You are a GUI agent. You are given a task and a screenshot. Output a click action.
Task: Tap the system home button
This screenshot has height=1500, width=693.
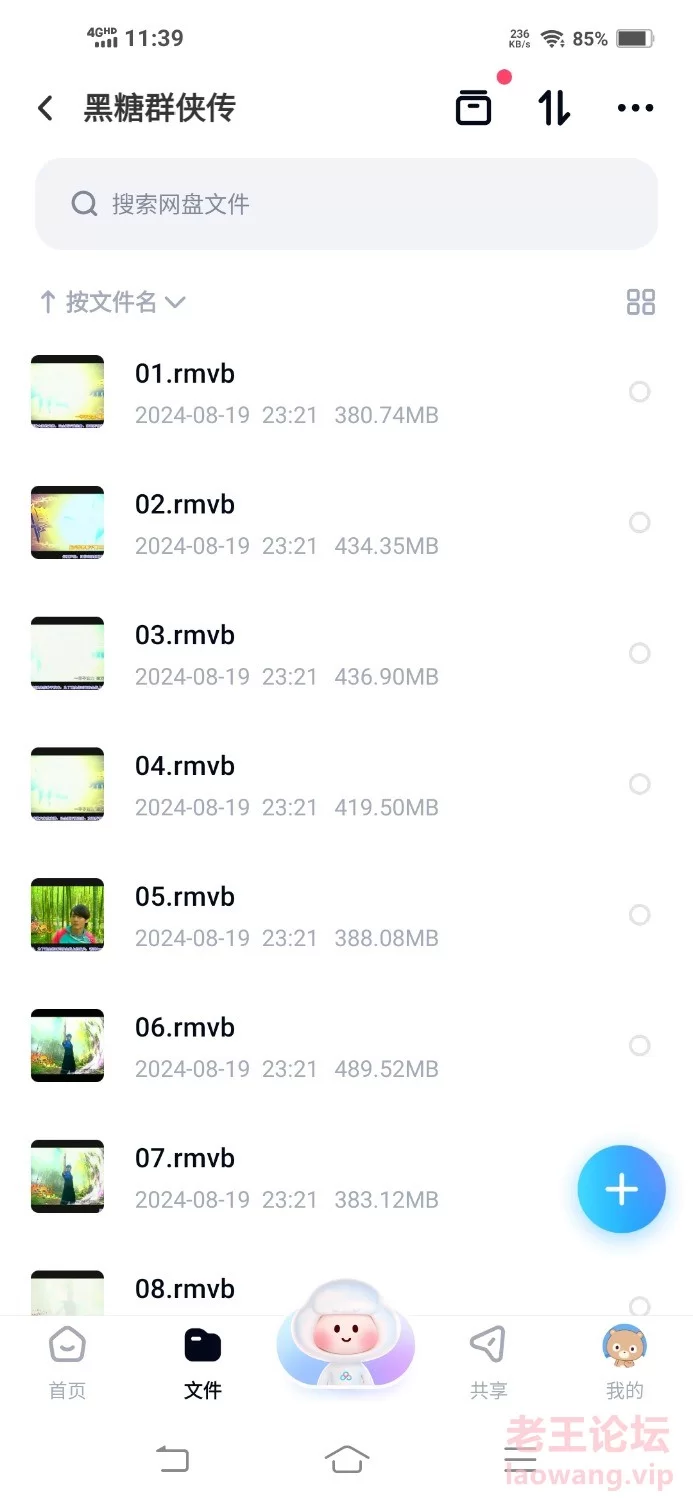point(346,1459)
